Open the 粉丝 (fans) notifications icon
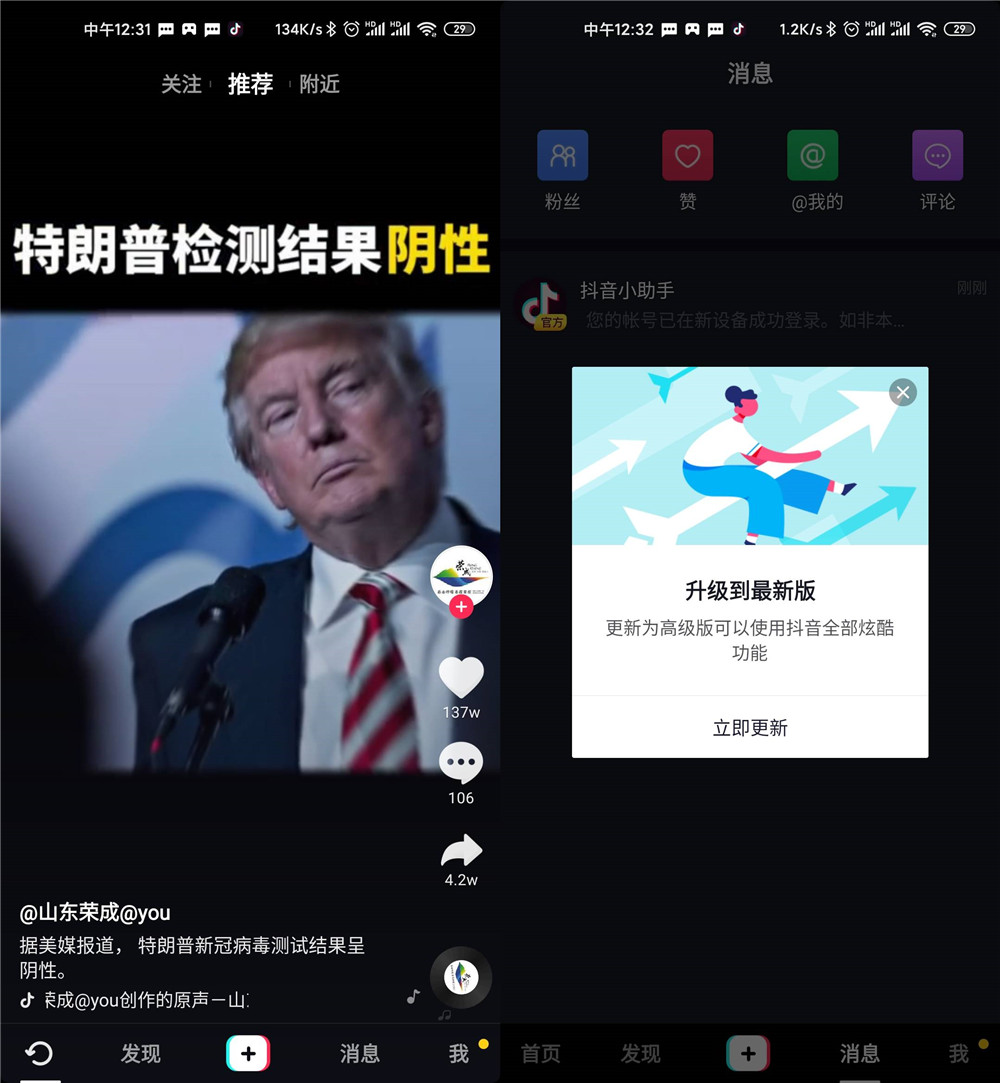 point(562,155)
